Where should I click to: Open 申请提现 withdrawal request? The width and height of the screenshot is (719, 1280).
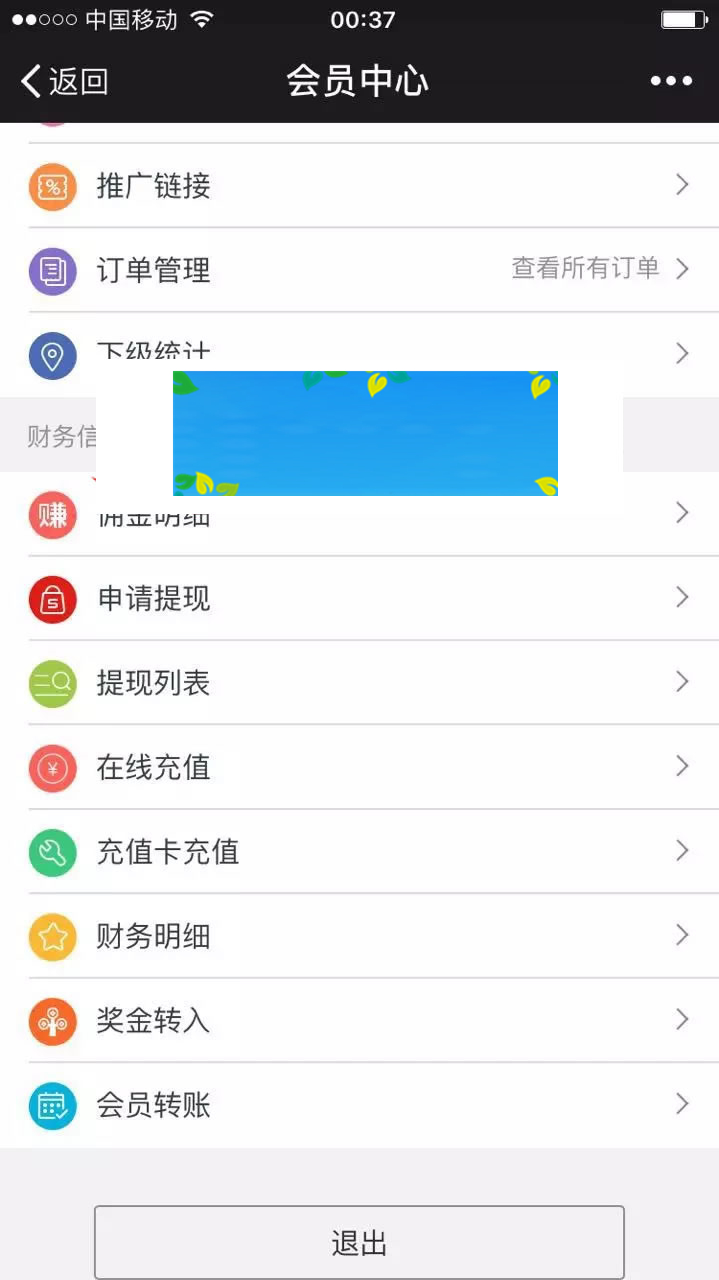(x=359, y=598)
